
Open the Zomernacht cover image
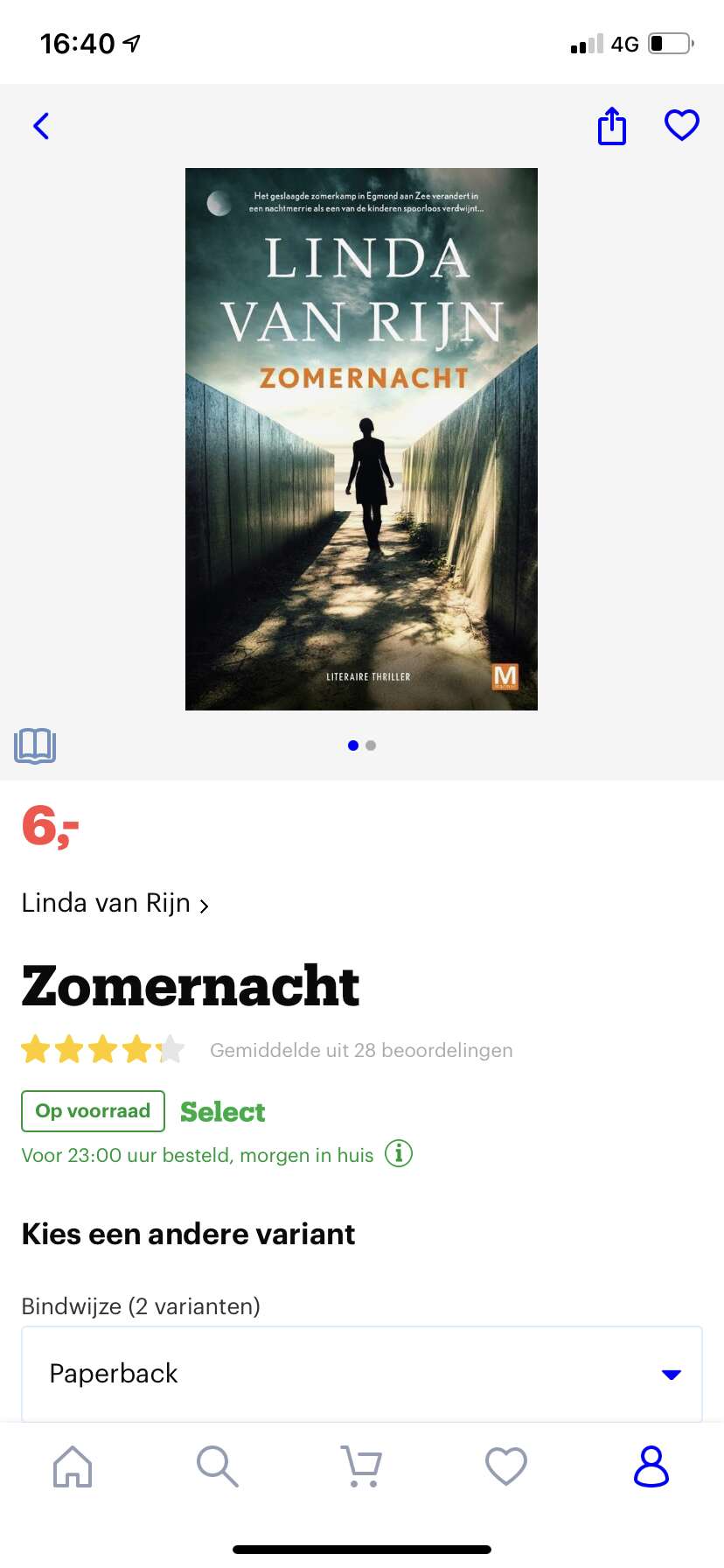(x=361, y=438)
